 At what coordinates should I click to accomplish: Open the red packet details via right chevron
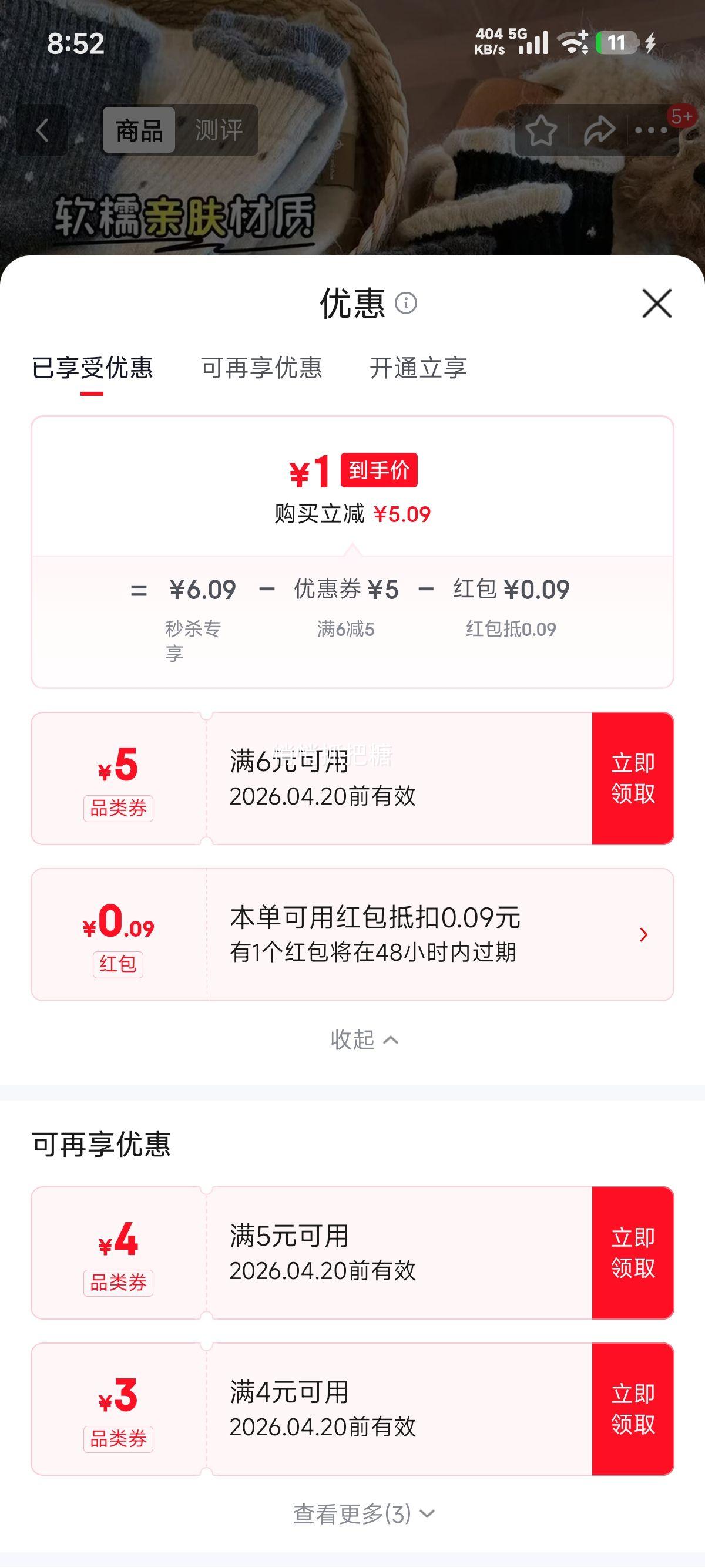coord(642,935)
